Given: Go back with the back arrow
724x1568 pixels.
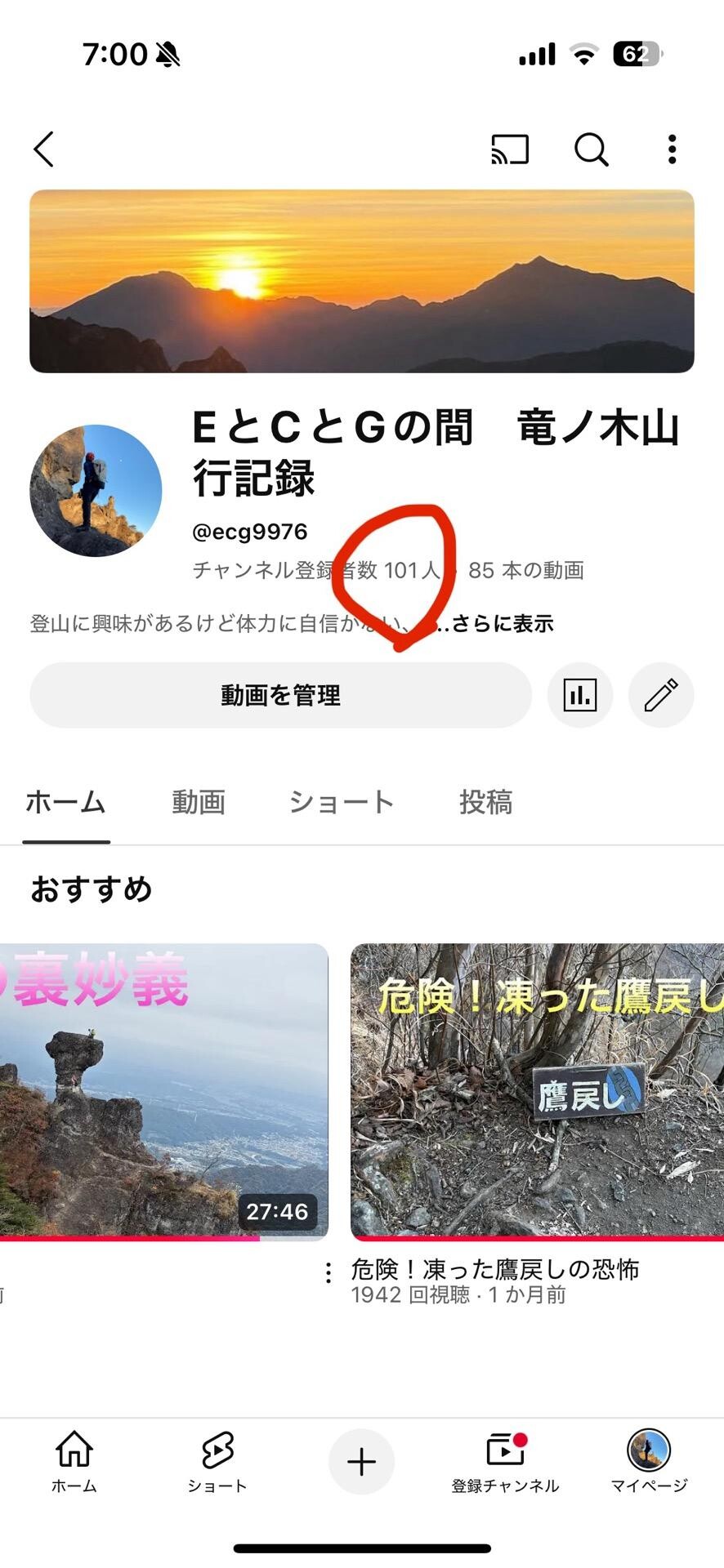Looking at the screenshot, I should [42, 149].
